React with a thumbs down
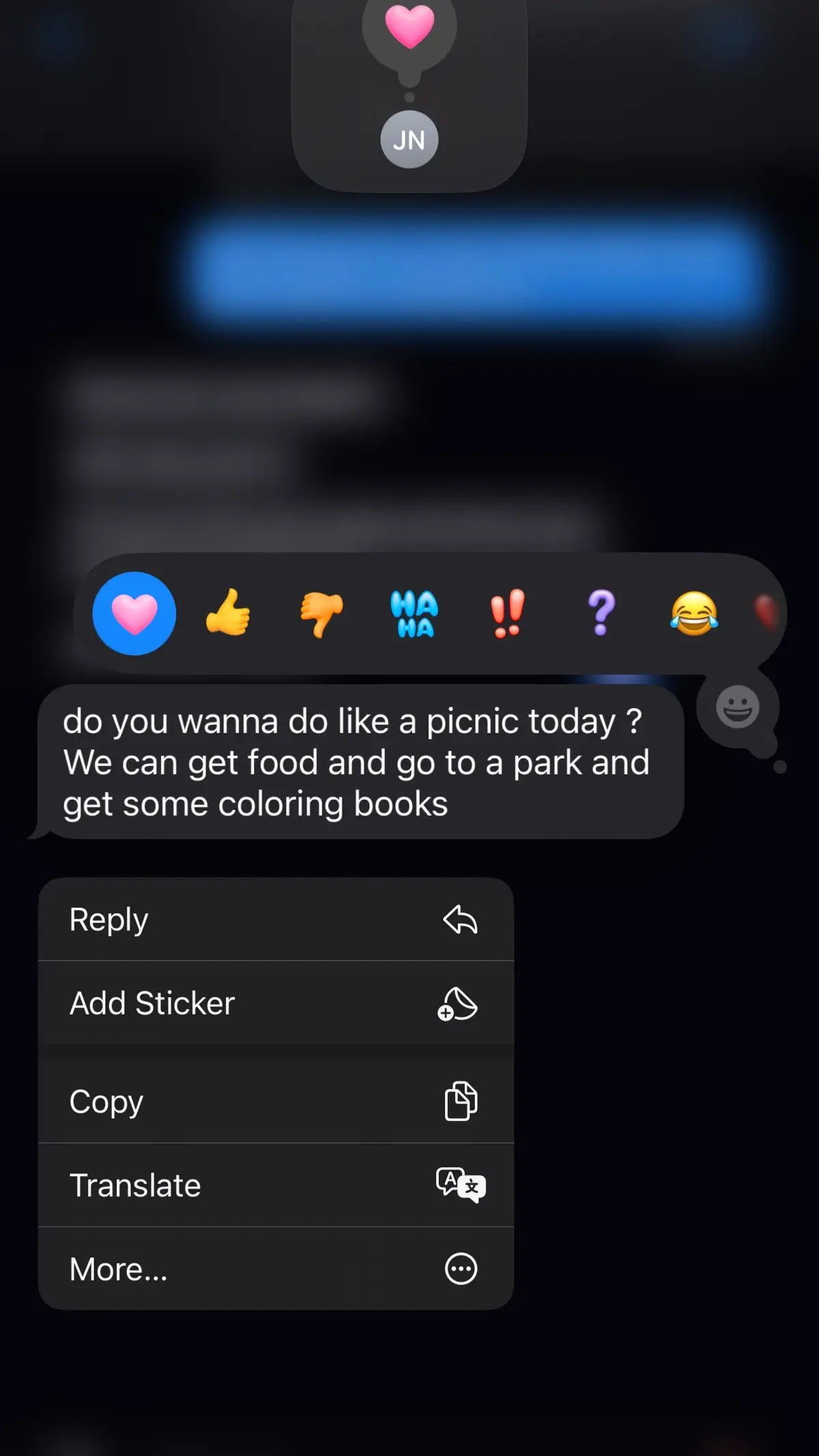Image resolution: width=819 pixels, height=1456 pixels. (x=321, y=613)
